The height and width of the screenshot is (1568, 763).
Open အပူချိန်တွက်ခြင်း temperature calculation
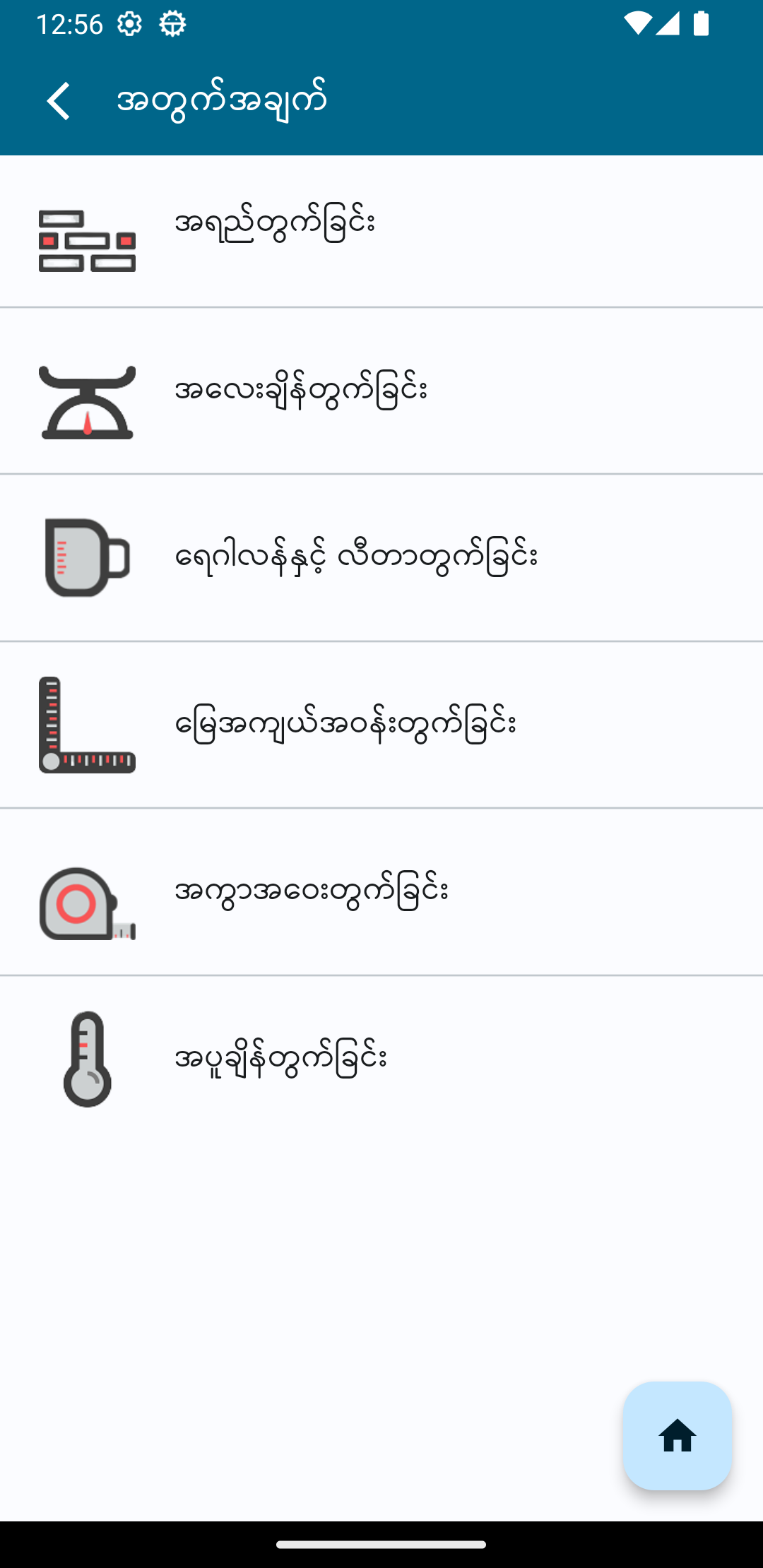(381, 1058)
